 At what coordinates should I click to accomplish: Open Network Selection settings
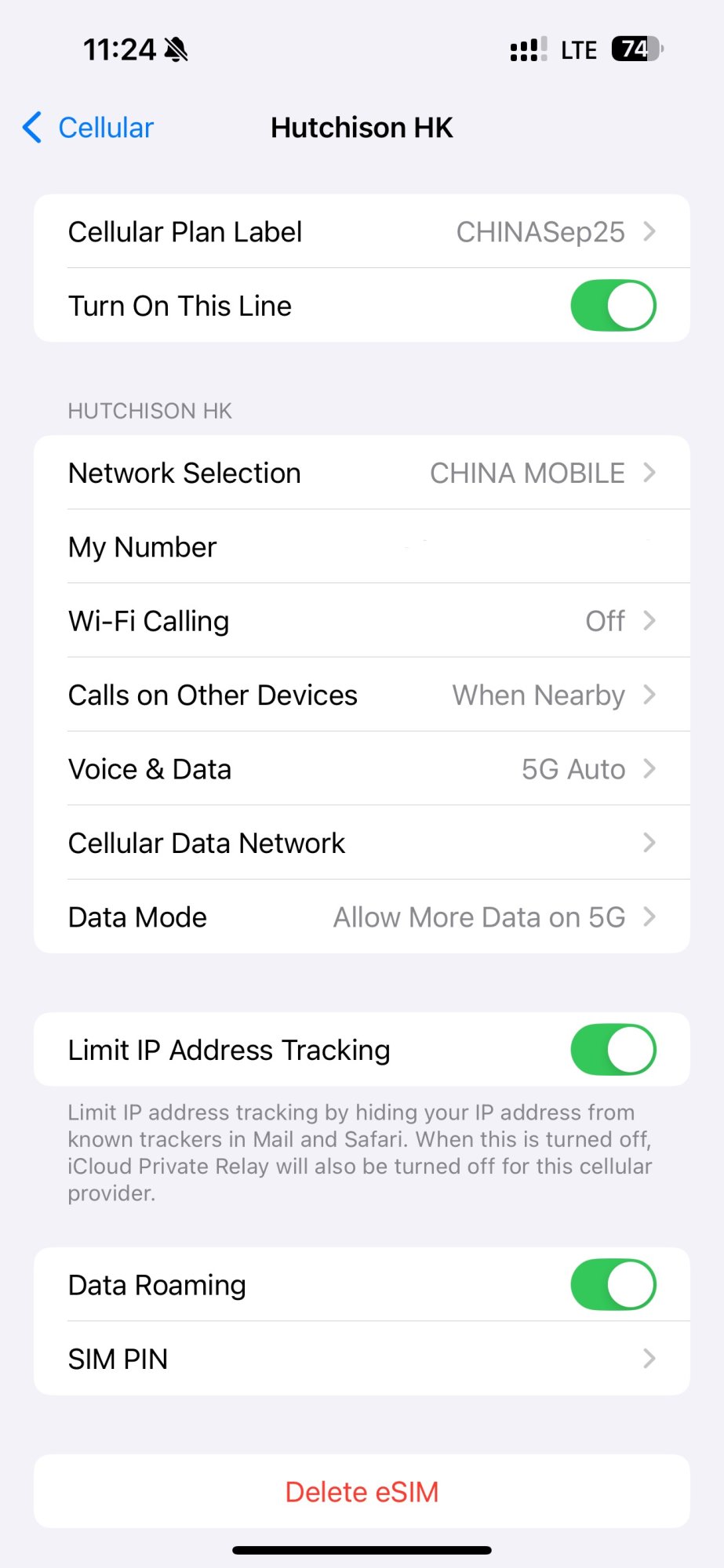[362, 474]
